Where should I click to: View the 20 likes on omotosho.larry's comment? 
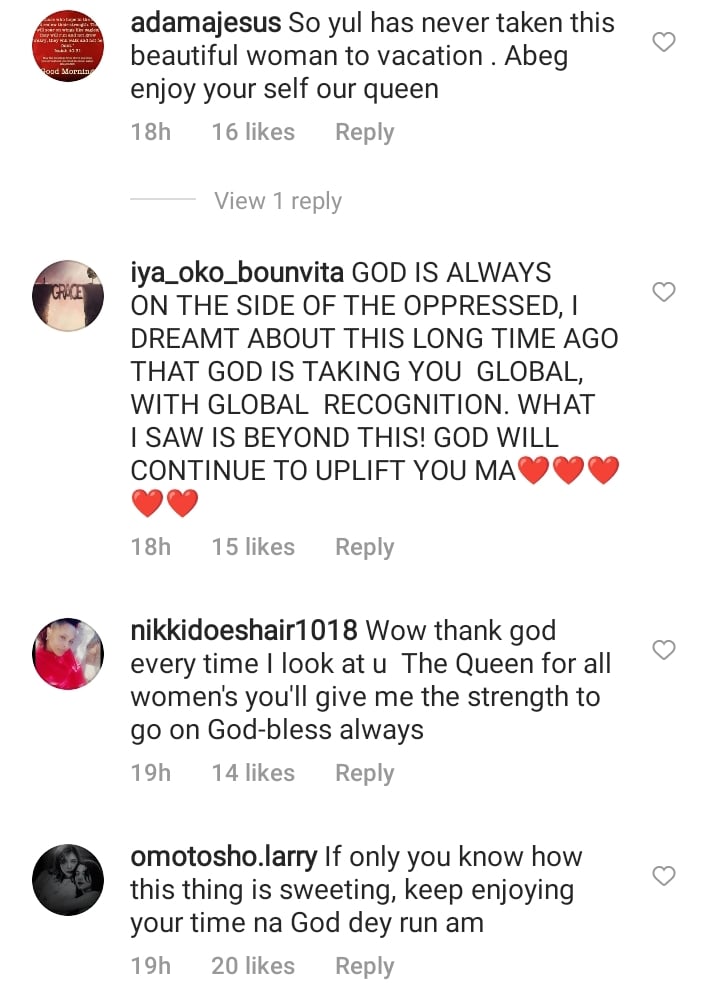pos(253,966)
